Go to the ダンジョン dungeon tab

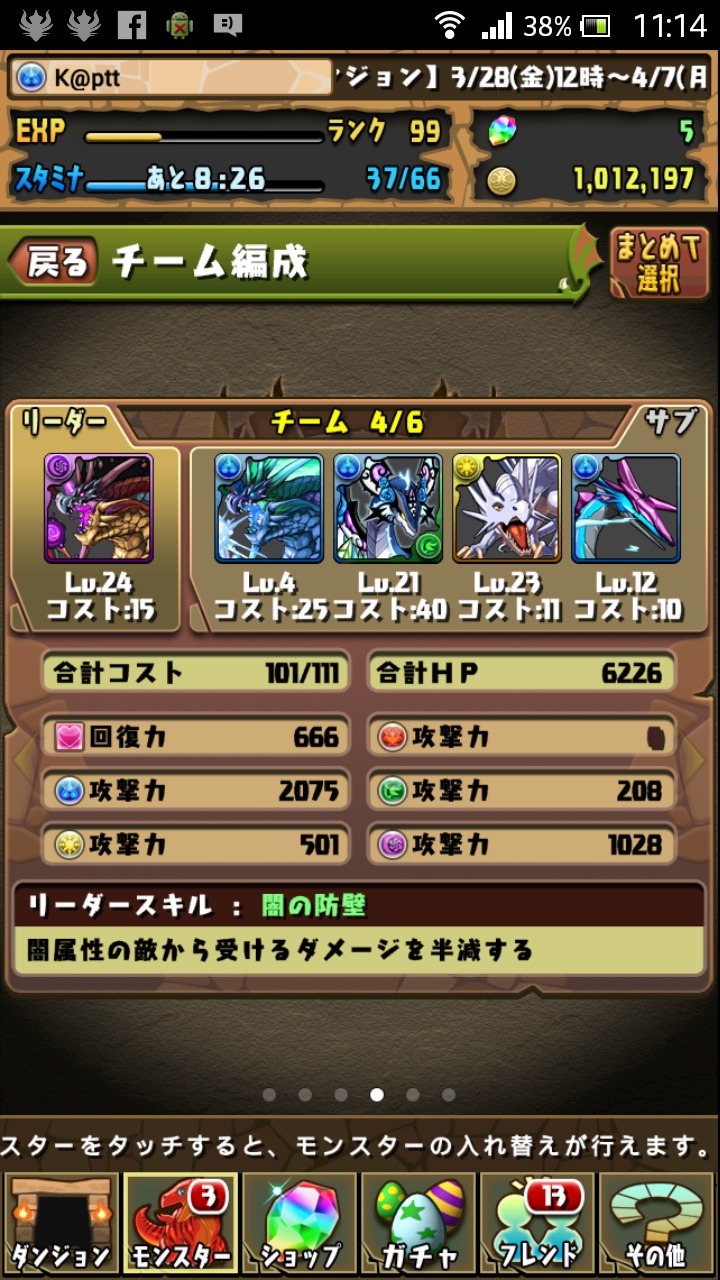61,1223
